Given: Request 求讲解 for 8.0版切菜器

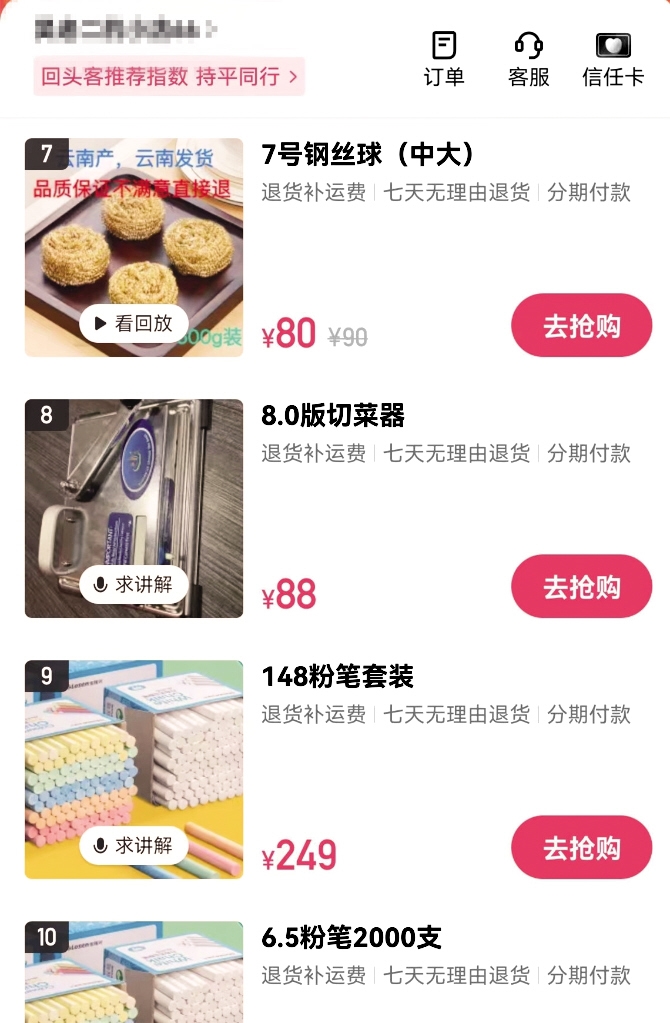Looking at the screenshot, I should pyautogui.click(x=134, y=584).
